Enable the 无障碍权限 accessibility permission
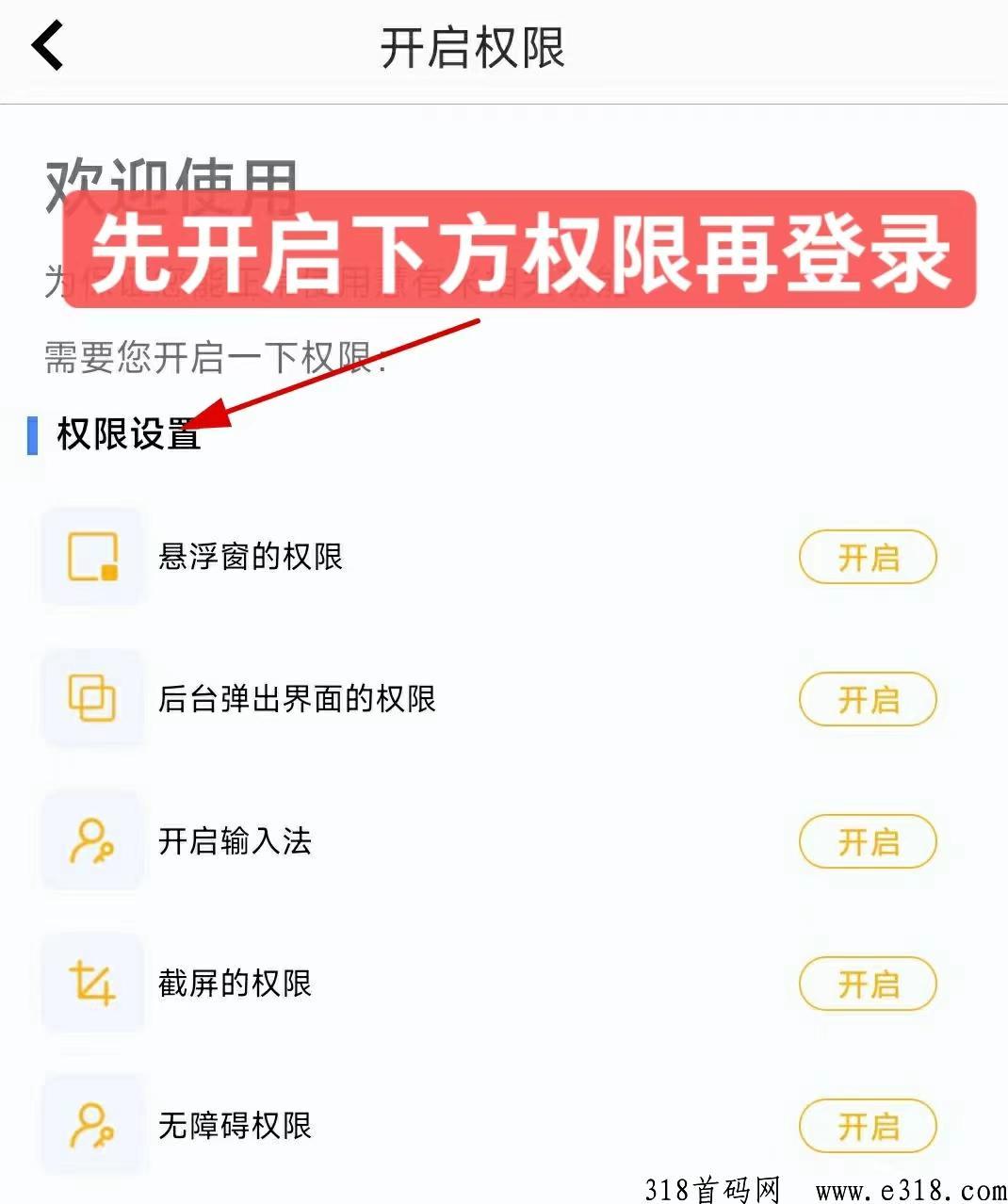This screenshot has width=1008, height=1204. pos(867,1126)
